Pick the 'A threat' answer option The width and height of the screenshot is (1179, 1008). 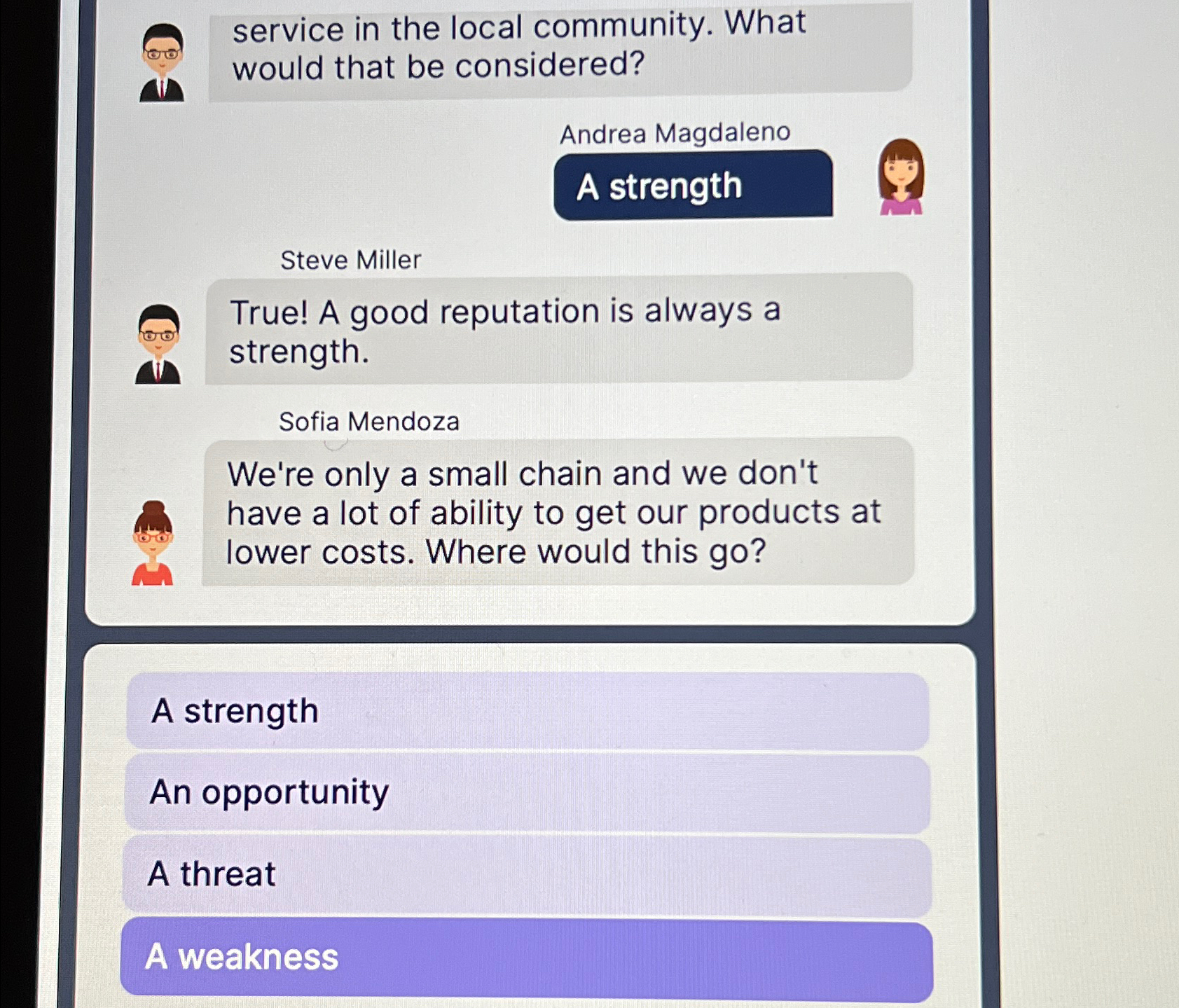pyautogui.click(x=527, y=874)
